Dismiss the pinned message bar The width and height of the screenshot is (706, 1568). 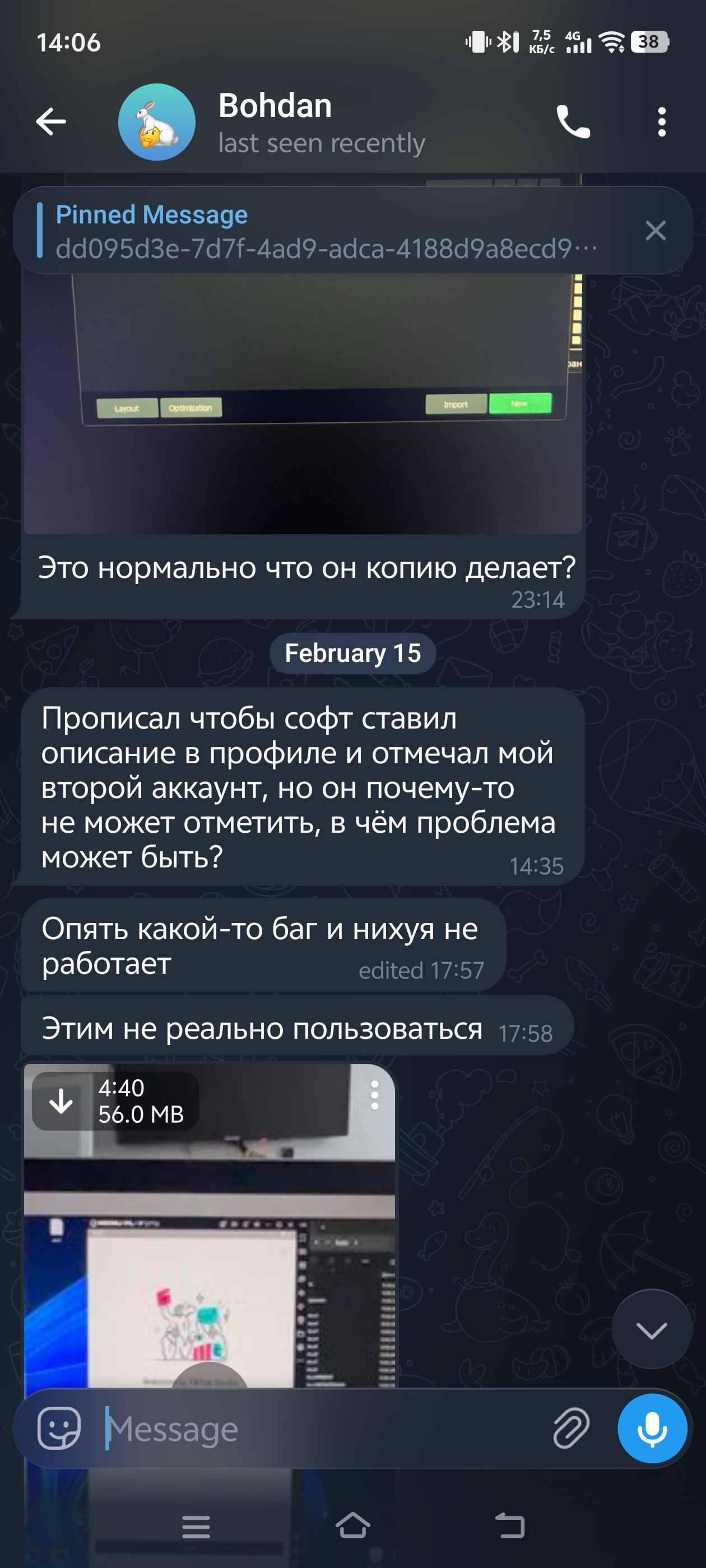tap(656, 231)
